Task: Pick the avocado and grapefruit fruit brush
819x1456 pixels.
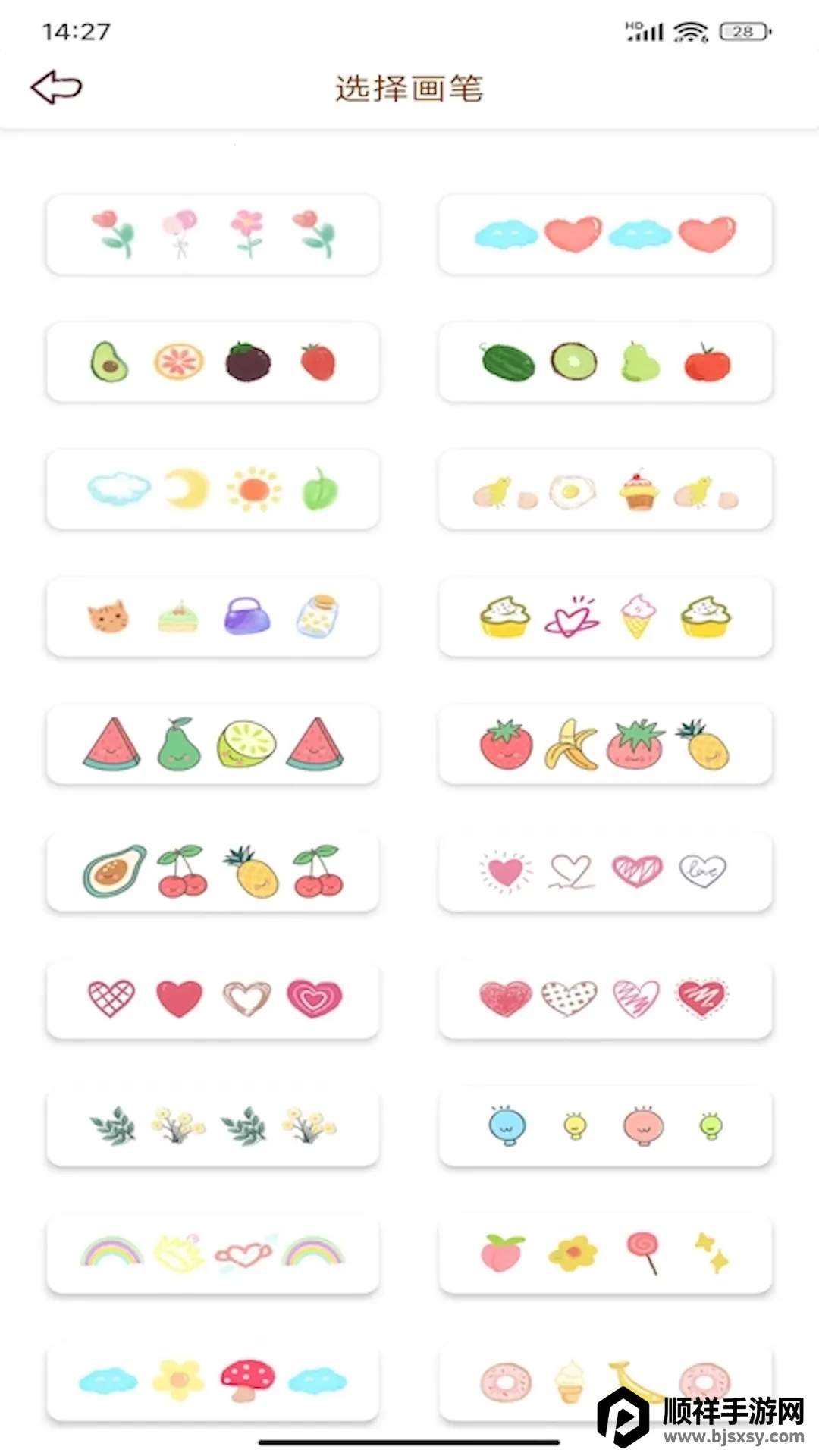Action: point(212,362)
